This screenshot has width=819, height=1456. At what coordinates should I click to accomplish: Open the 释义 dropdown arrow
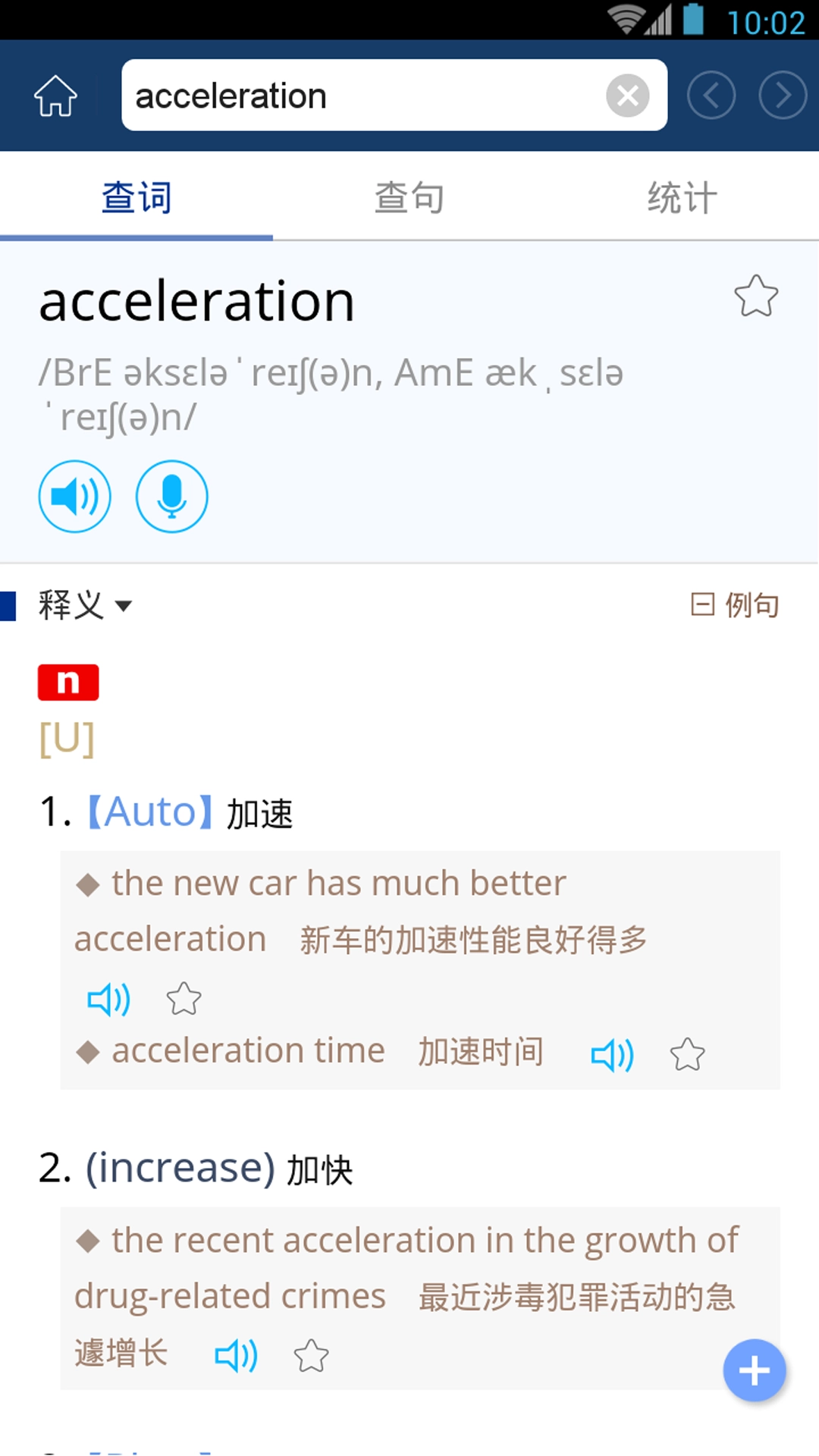pos(124,607)
